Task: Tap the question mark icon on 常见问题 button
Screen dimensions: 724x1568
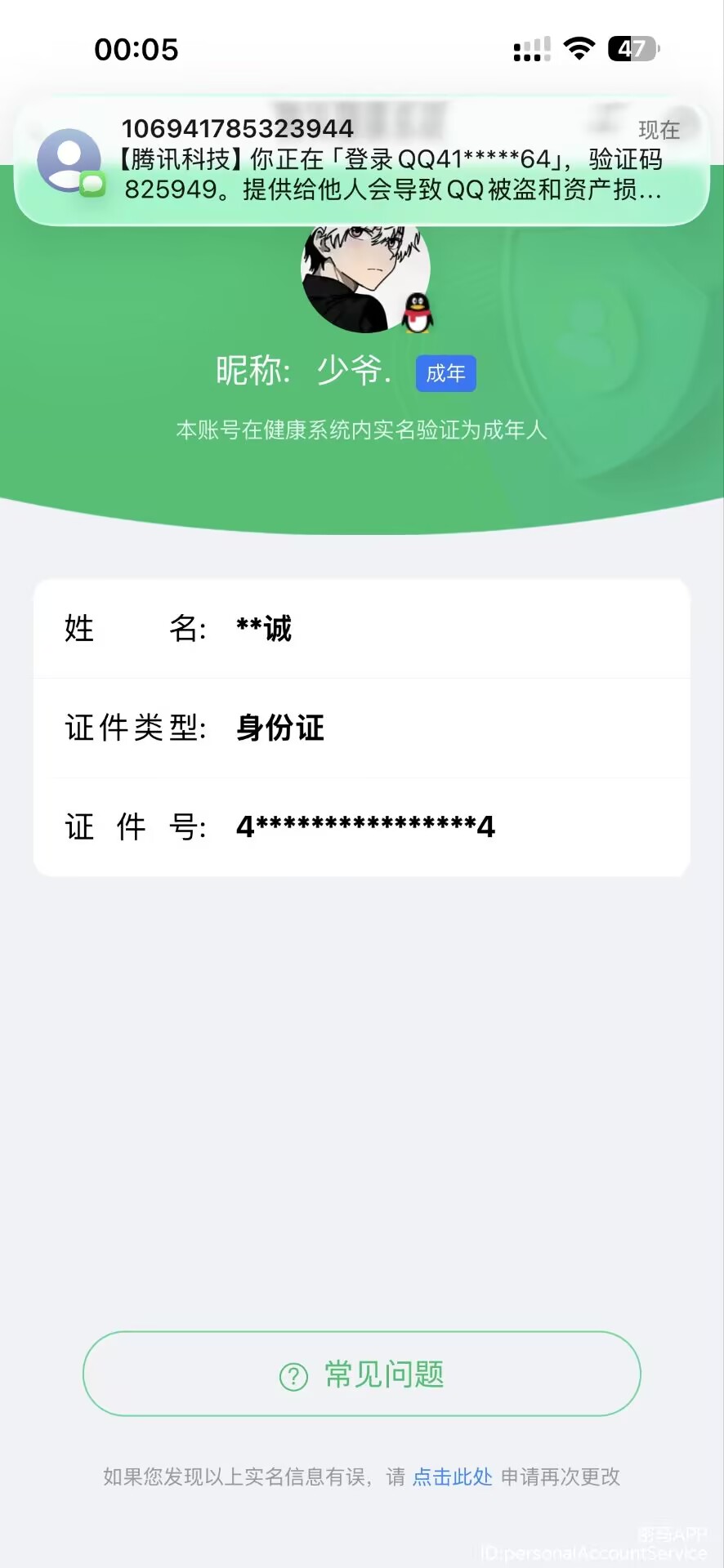Action: (294, 1375)
